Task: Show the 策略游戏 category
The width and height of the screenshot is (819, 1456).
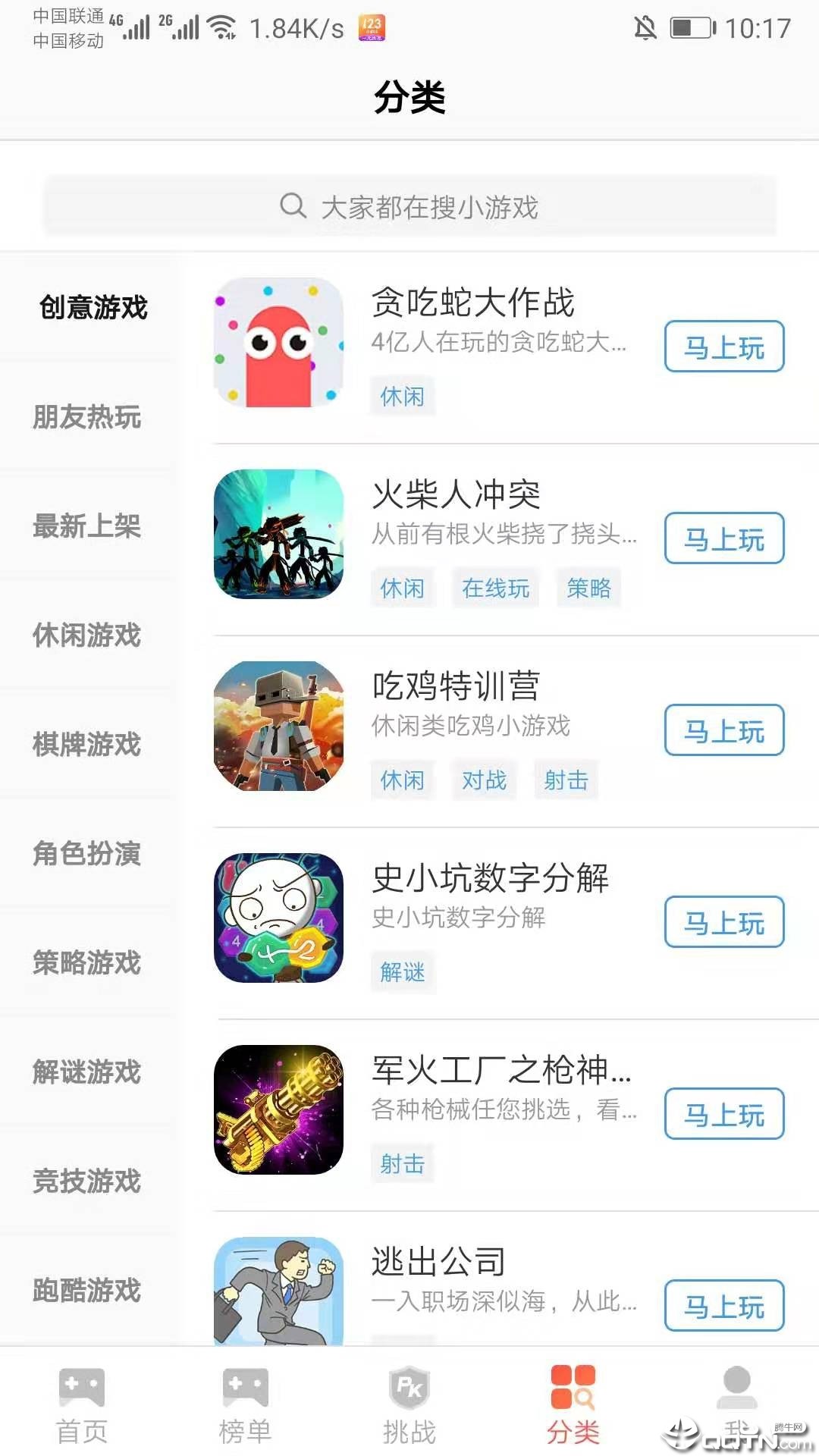Action: pos(87,963)
